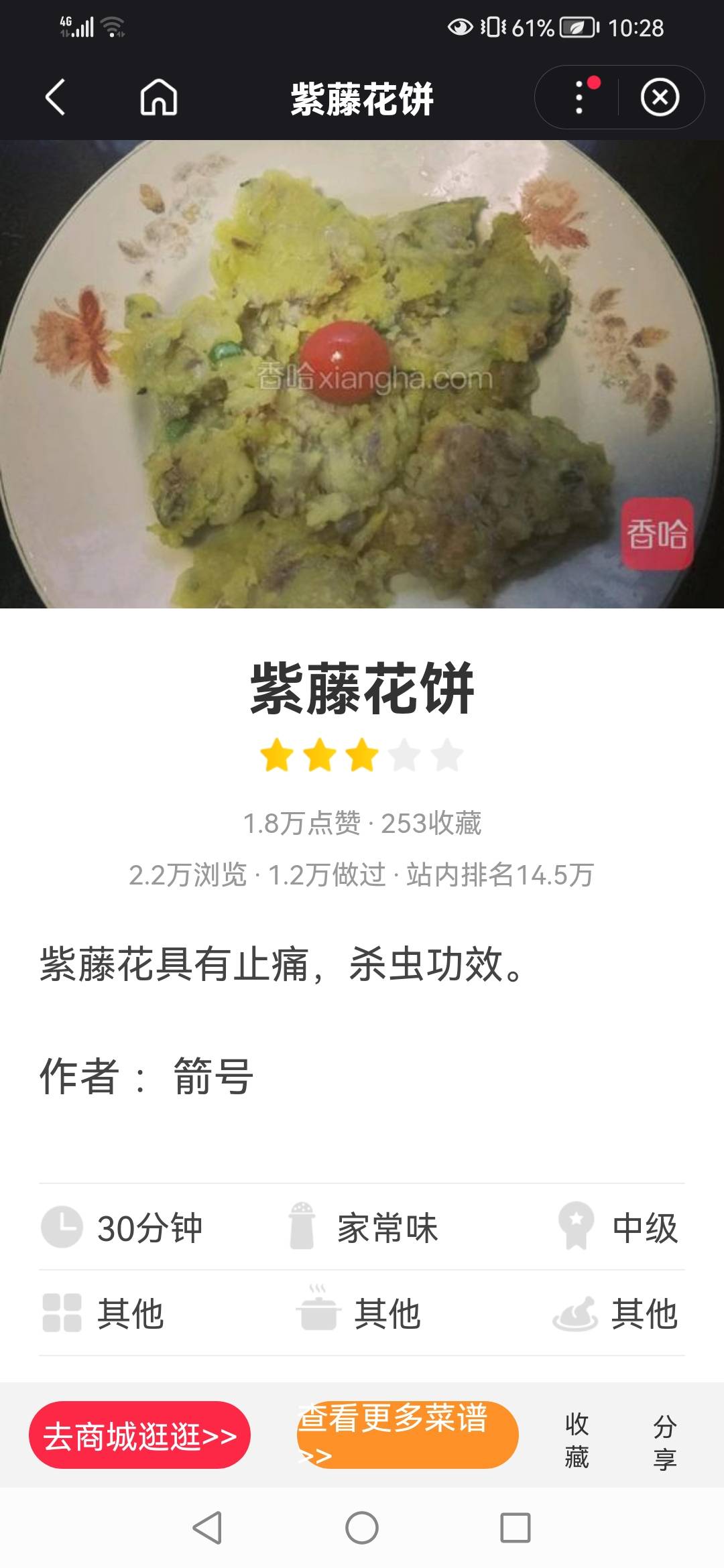Tap the recipe title 紫藤花饼 in header
724x1568 pixels.
click(362, 98)
